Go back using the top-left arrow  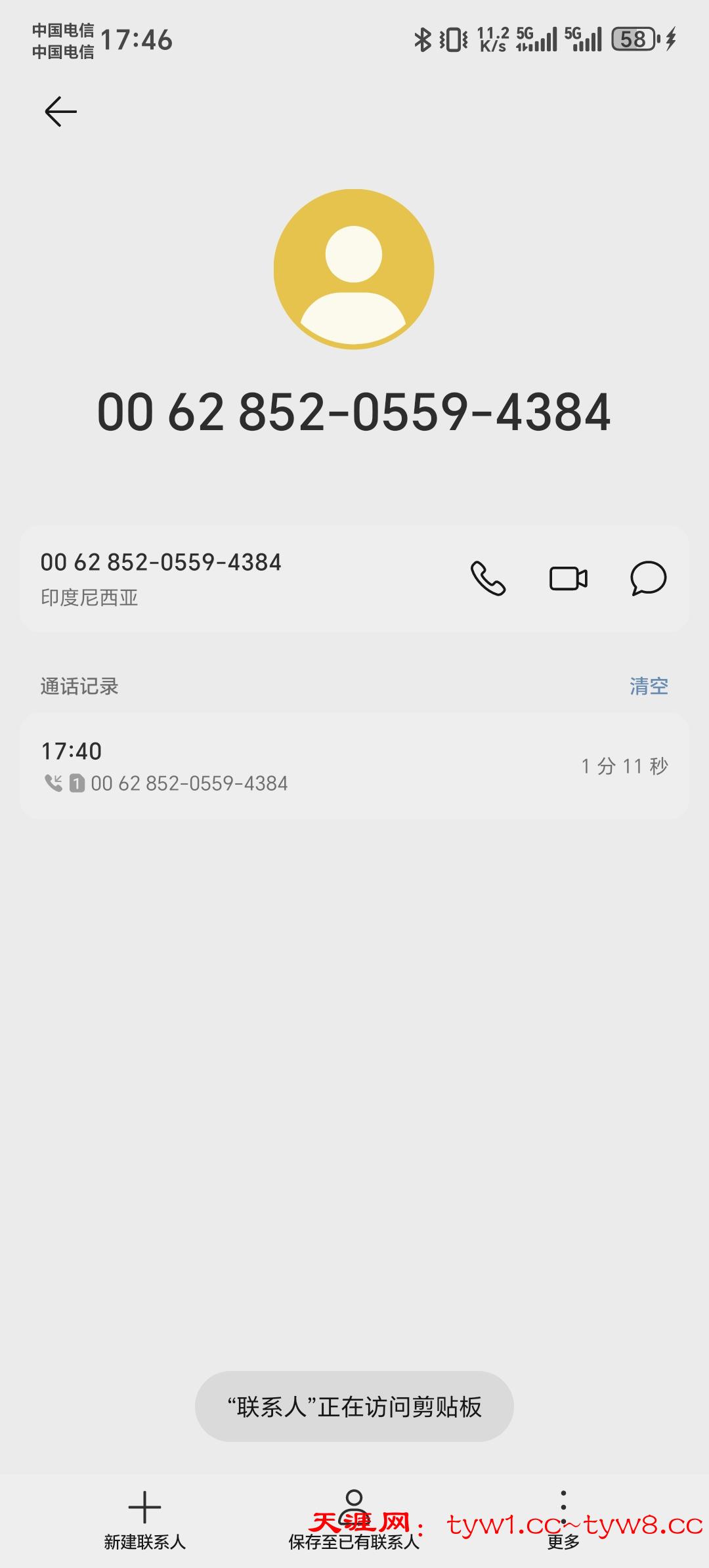pyautogui.click(x=60, y=111)
